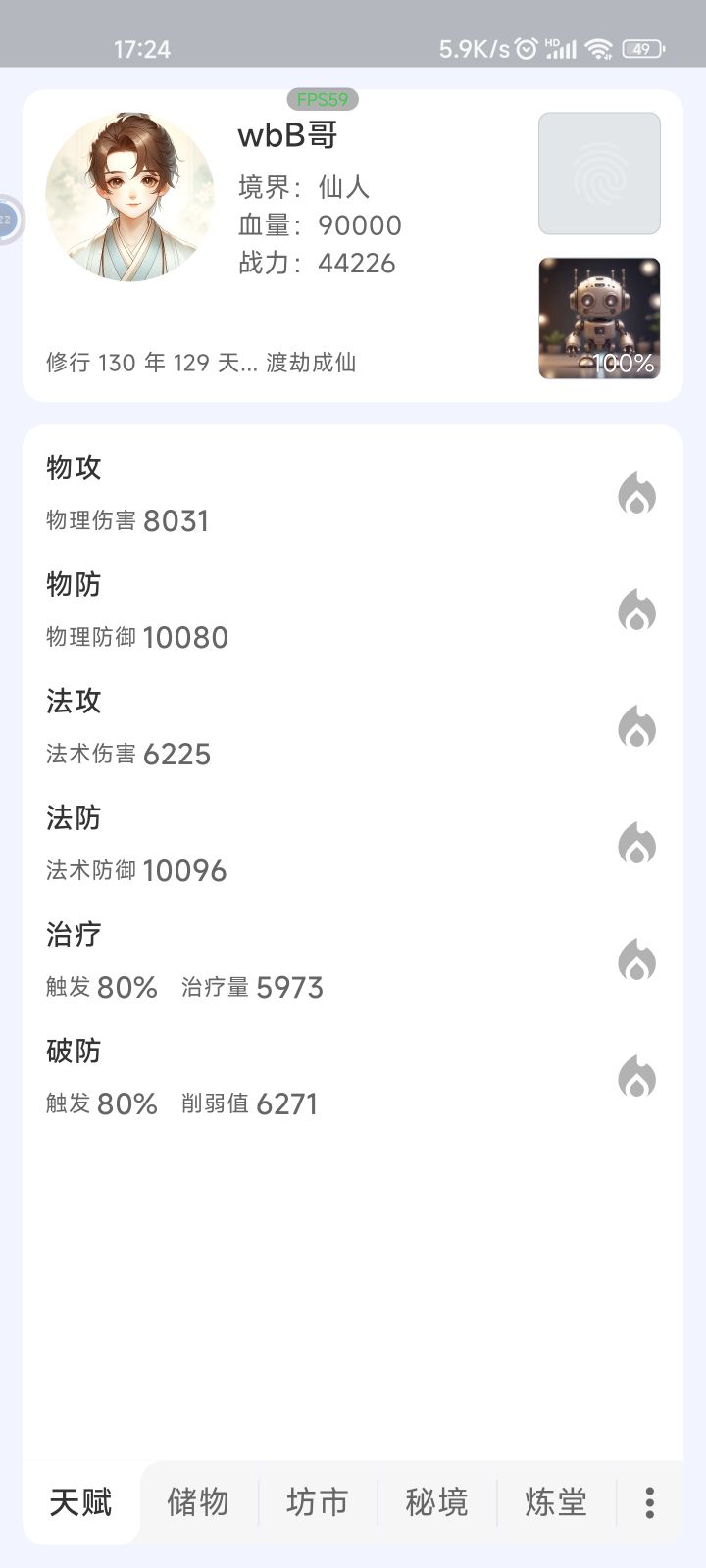706x1568 pixels.
Task: Tap the fingerprint button
Action: point(599,173)
